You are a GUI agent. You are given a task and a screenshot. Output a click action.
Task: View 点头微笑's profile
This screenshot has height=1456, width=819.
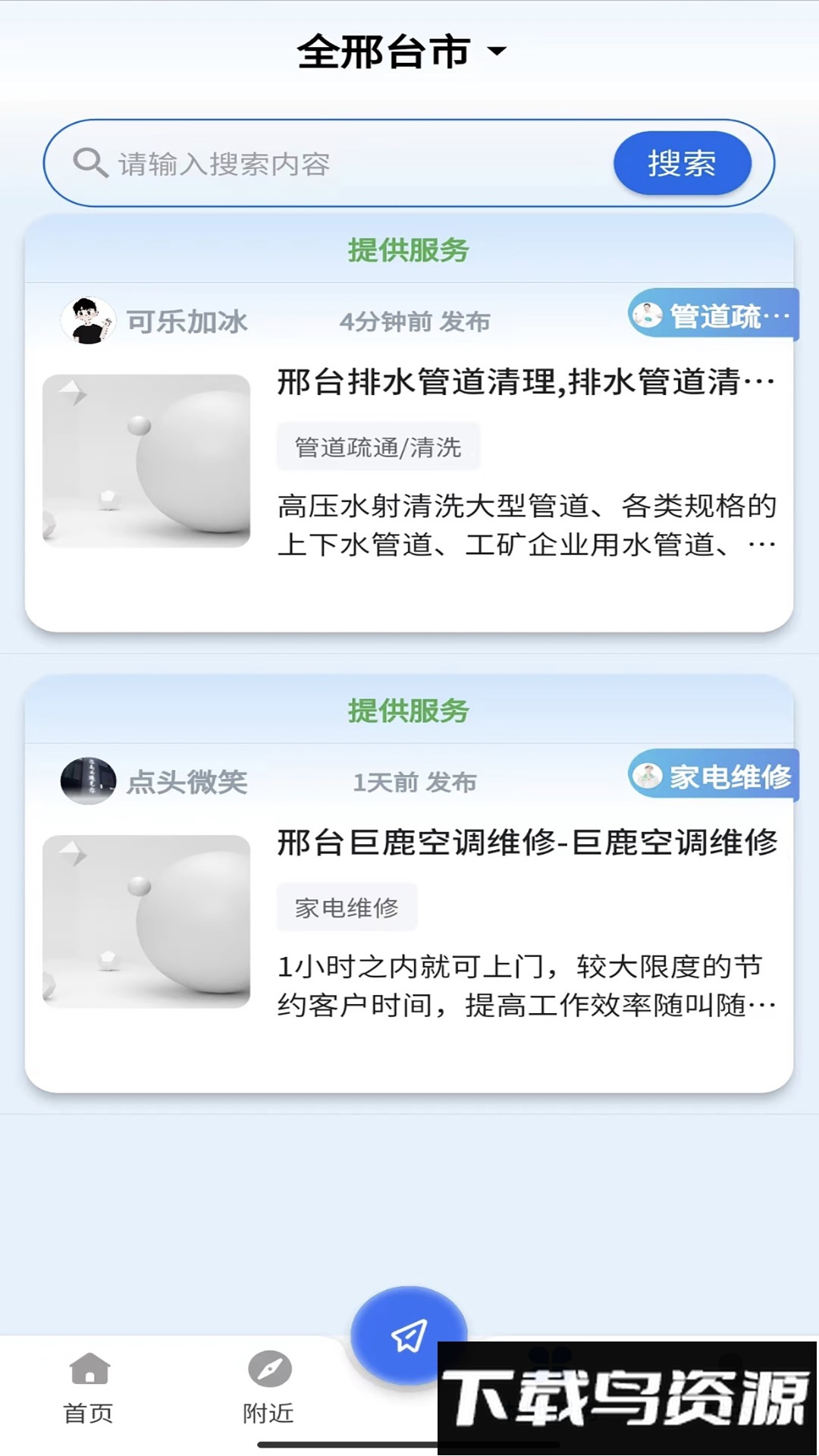point(89,781)
